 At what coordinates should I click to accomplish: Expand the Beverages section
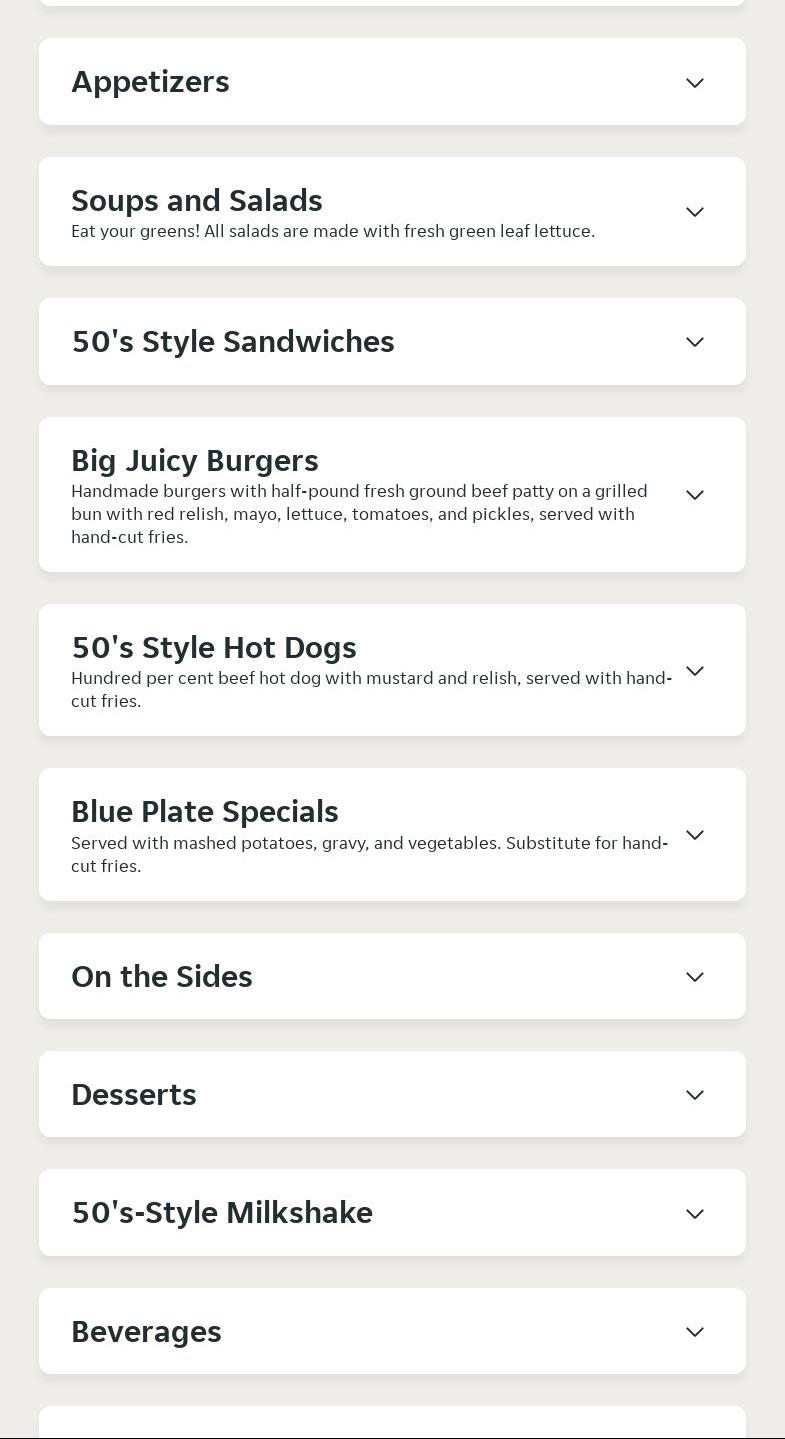click(694, 1332)
